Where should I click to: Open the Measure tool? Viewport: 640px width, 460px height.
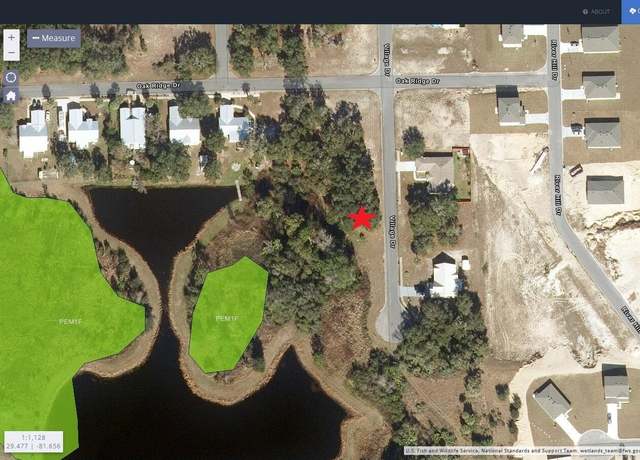tap(54, 38)
